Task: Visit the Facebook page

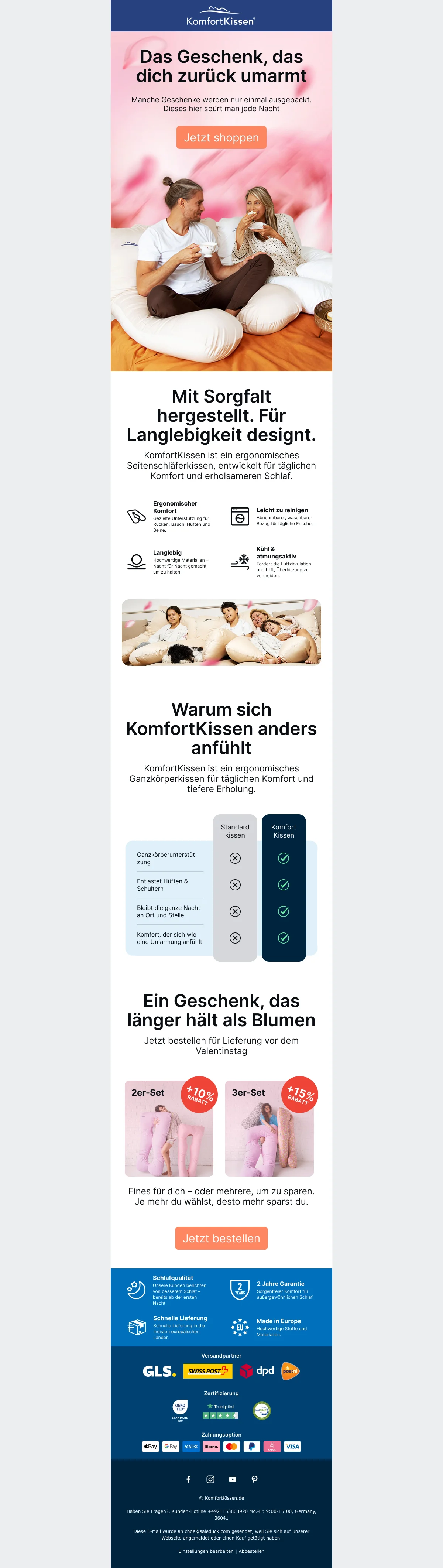Action: (x=188, y=1479)
